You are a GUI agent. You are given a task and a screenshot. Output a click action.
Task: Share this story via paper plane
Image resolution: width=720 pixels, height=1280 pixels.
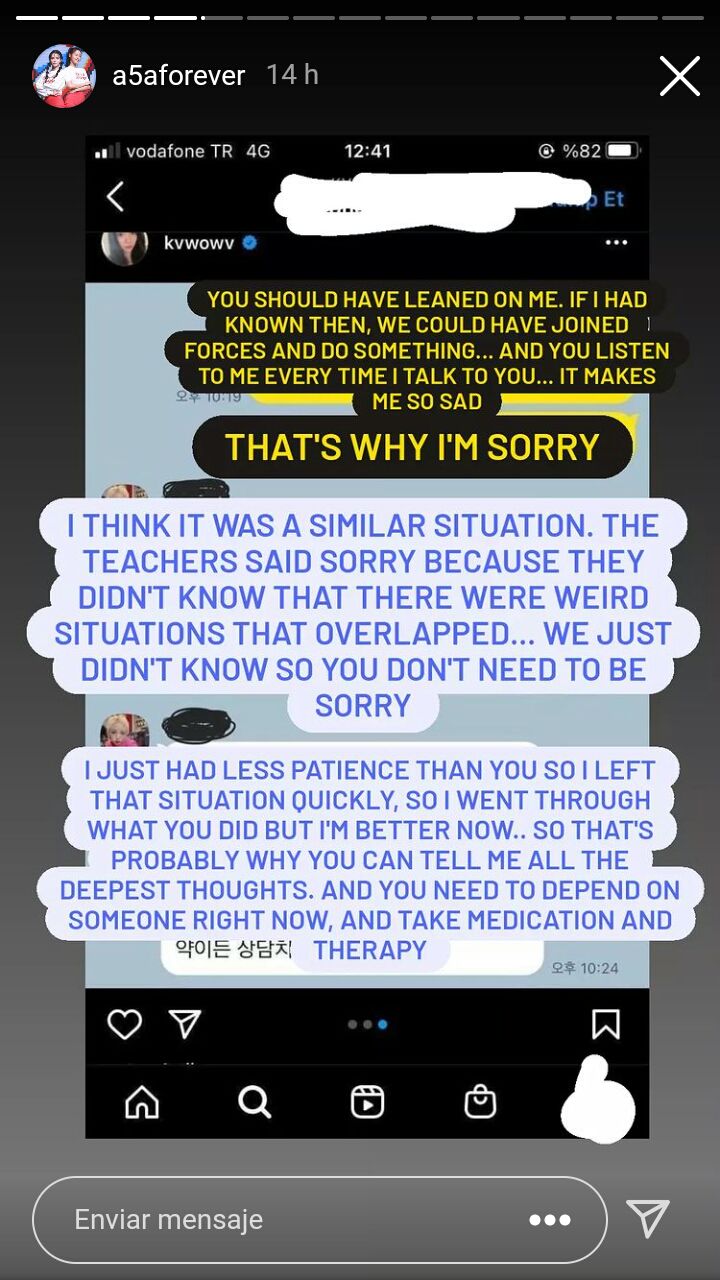(x=647, y=1219)
